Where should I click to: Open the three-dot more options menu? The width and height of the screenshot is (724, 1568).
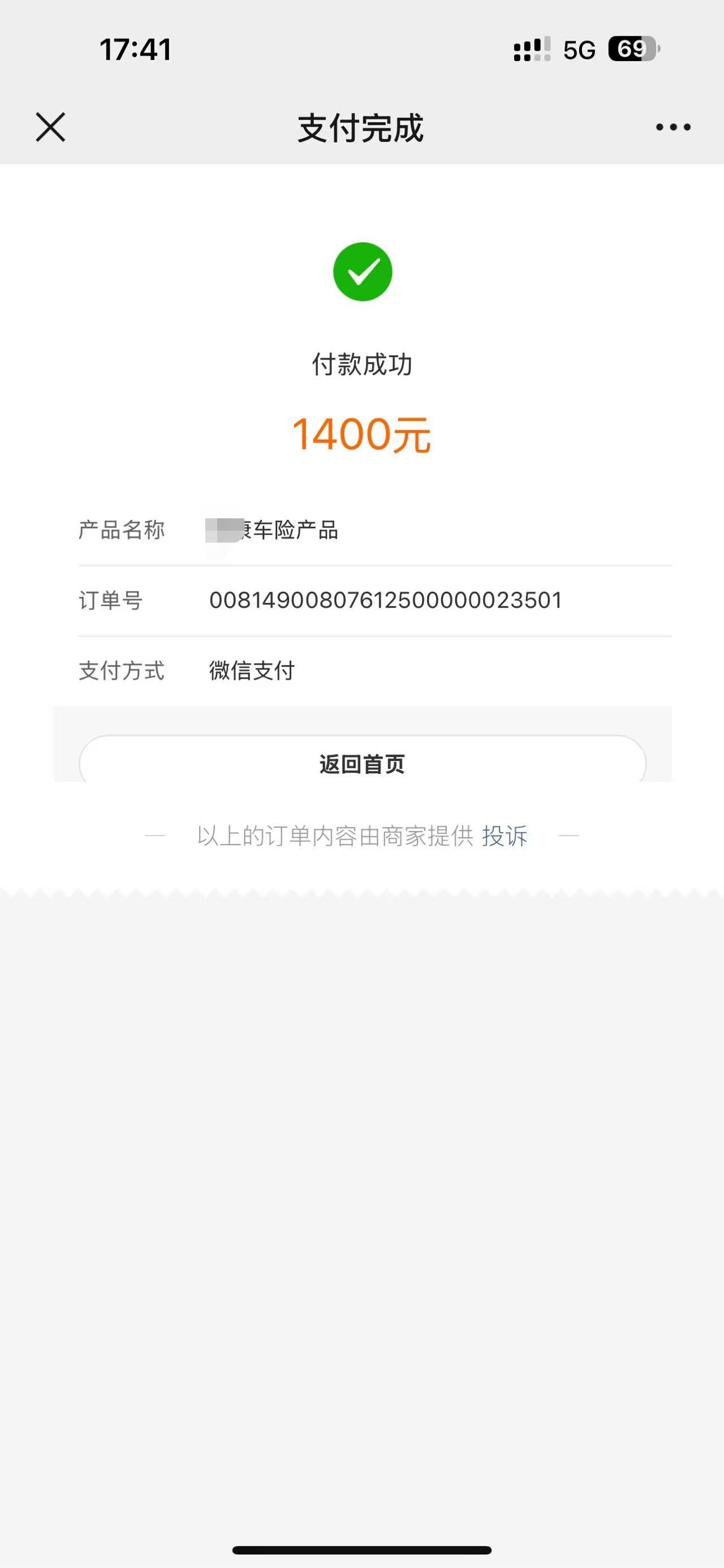[673, 127]
